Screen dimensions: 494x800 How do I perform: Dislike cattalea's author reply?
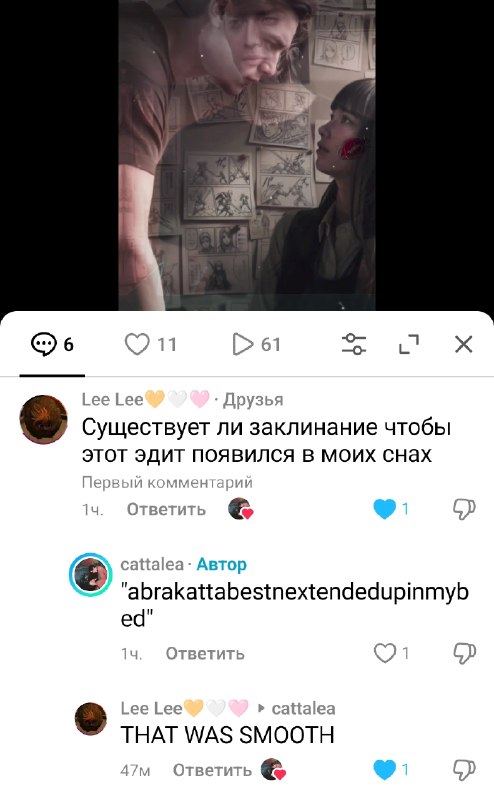tap(464, 653)
